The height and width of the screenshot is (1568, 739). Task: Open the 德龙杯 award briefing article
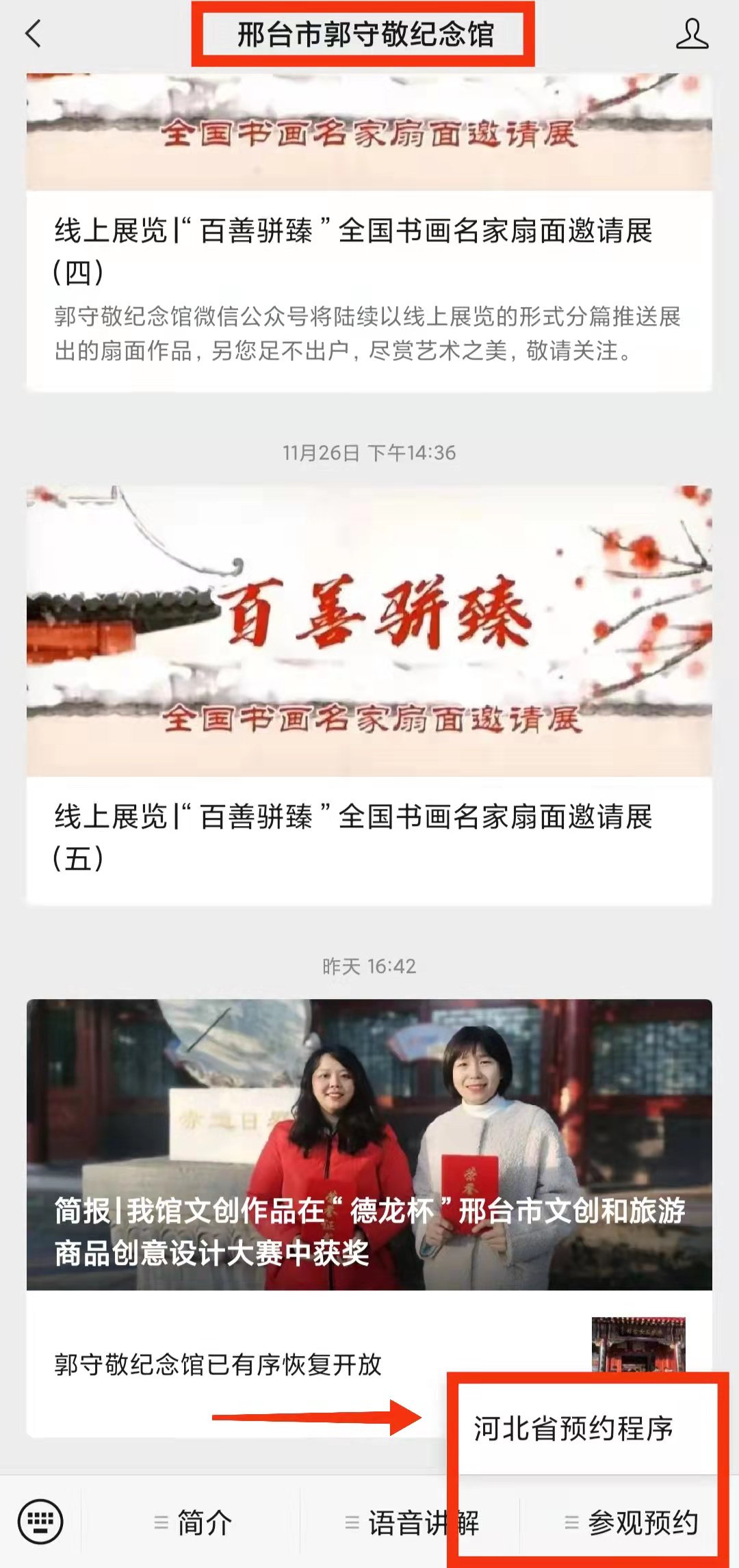369,1145
